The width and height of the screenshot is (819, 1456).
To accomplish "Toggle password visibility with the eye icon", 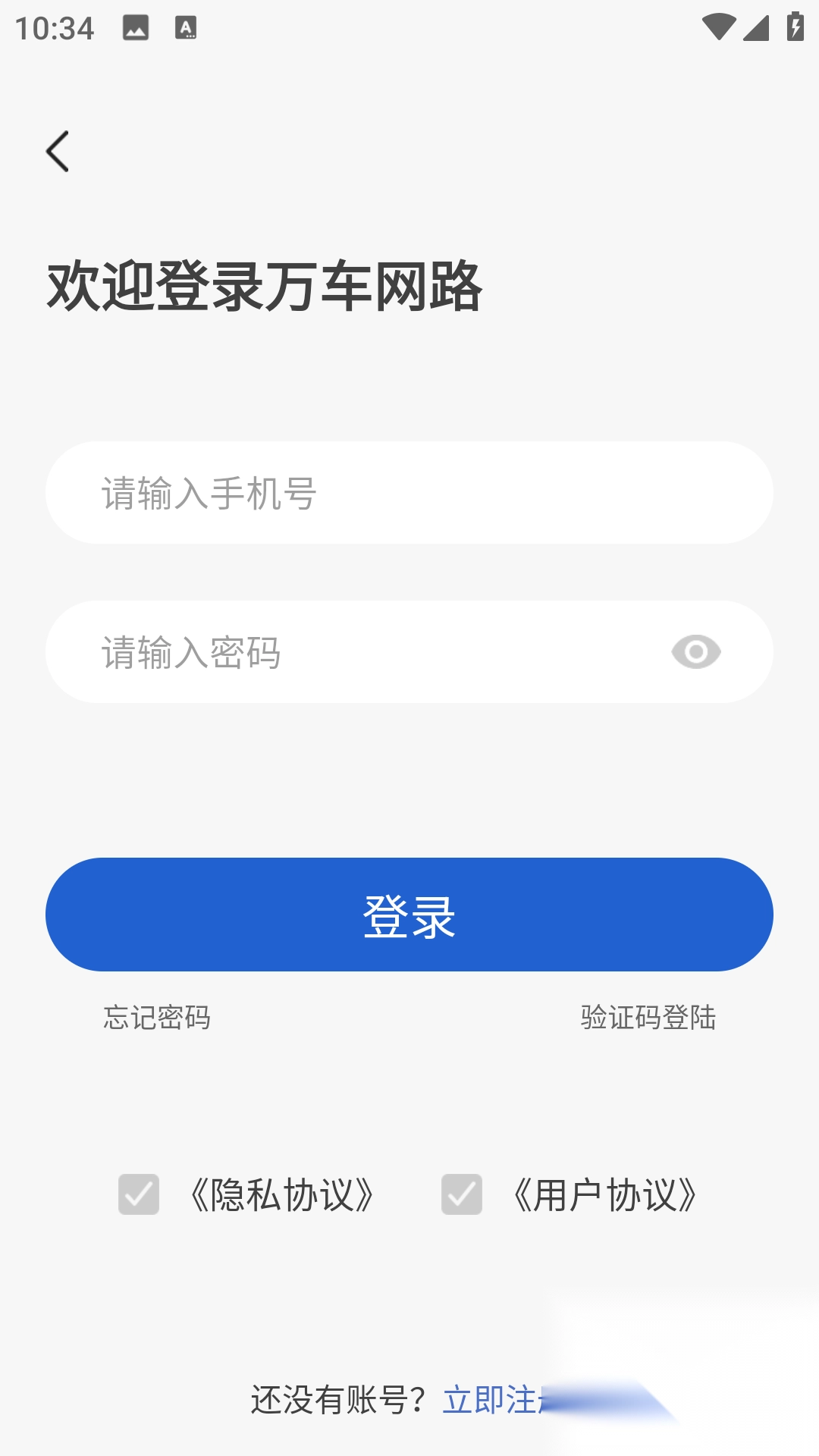I will pyautogui.click(x=695, y=651).
